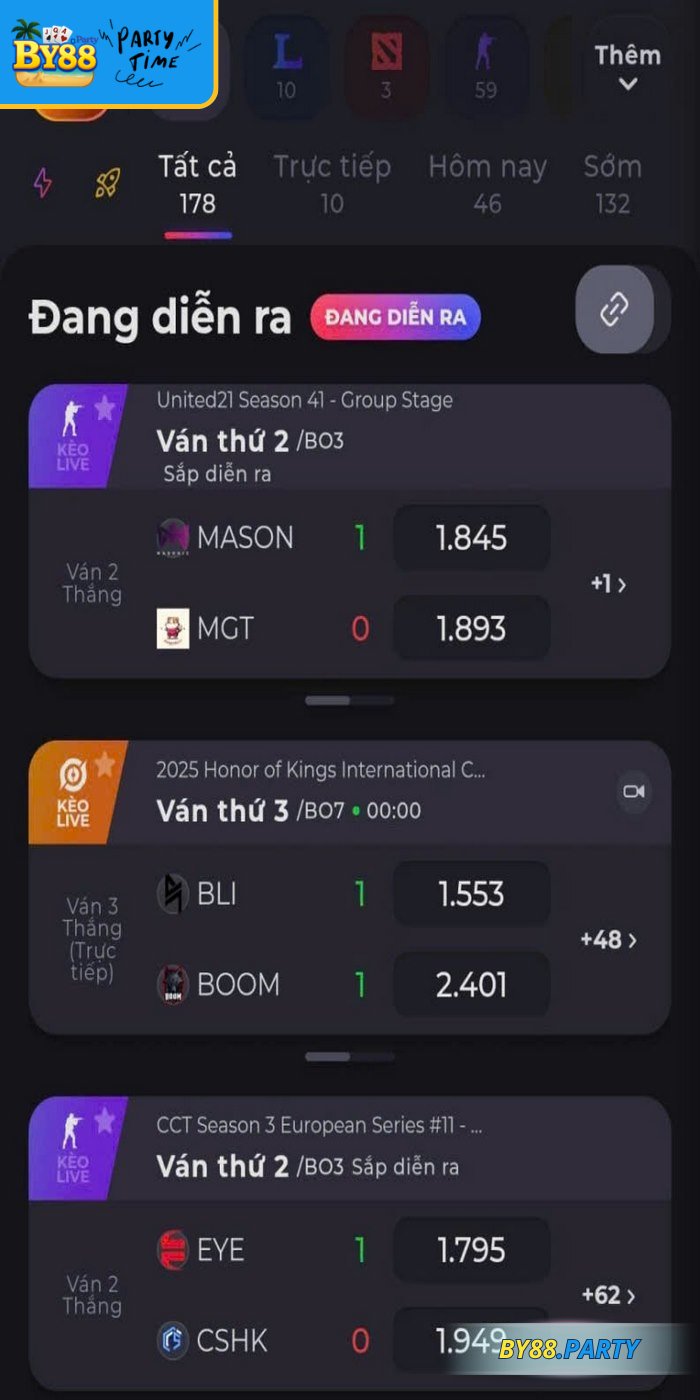The width and height of the screenshot is (700, 1400).
Task: Favorite the CCT Season 3 match
Action: [x=105, y=1120]
